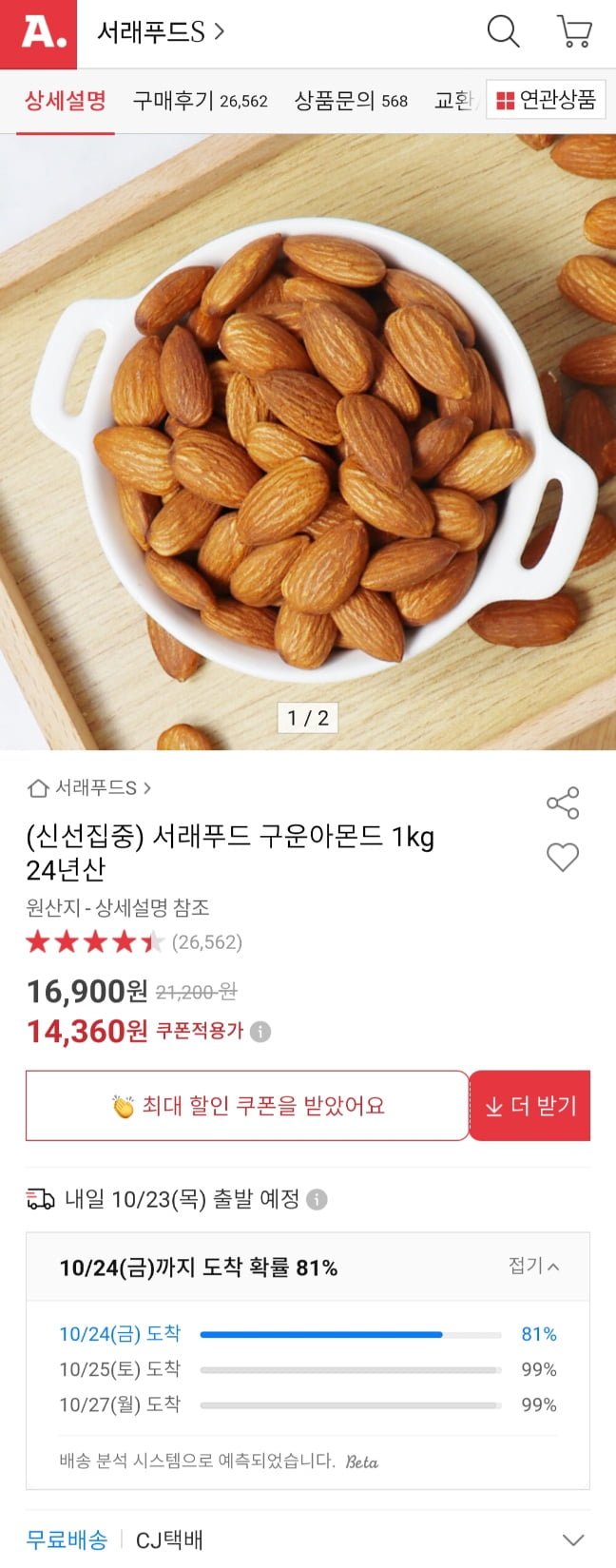
Task: Open 서래푸드S store in the header
Action: 160,32
